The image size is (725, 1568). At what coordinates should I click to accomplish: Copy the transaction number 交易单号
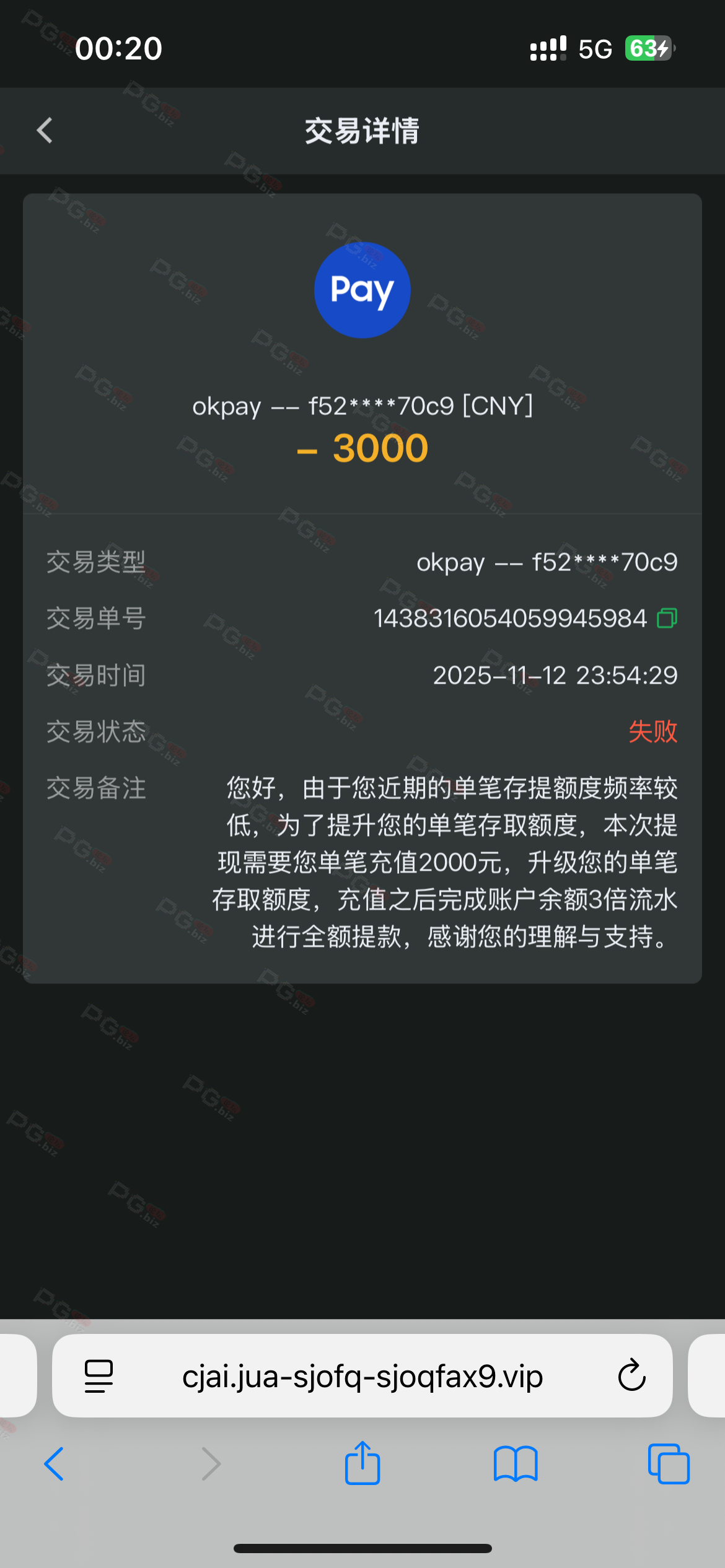[x=667, y=618]
